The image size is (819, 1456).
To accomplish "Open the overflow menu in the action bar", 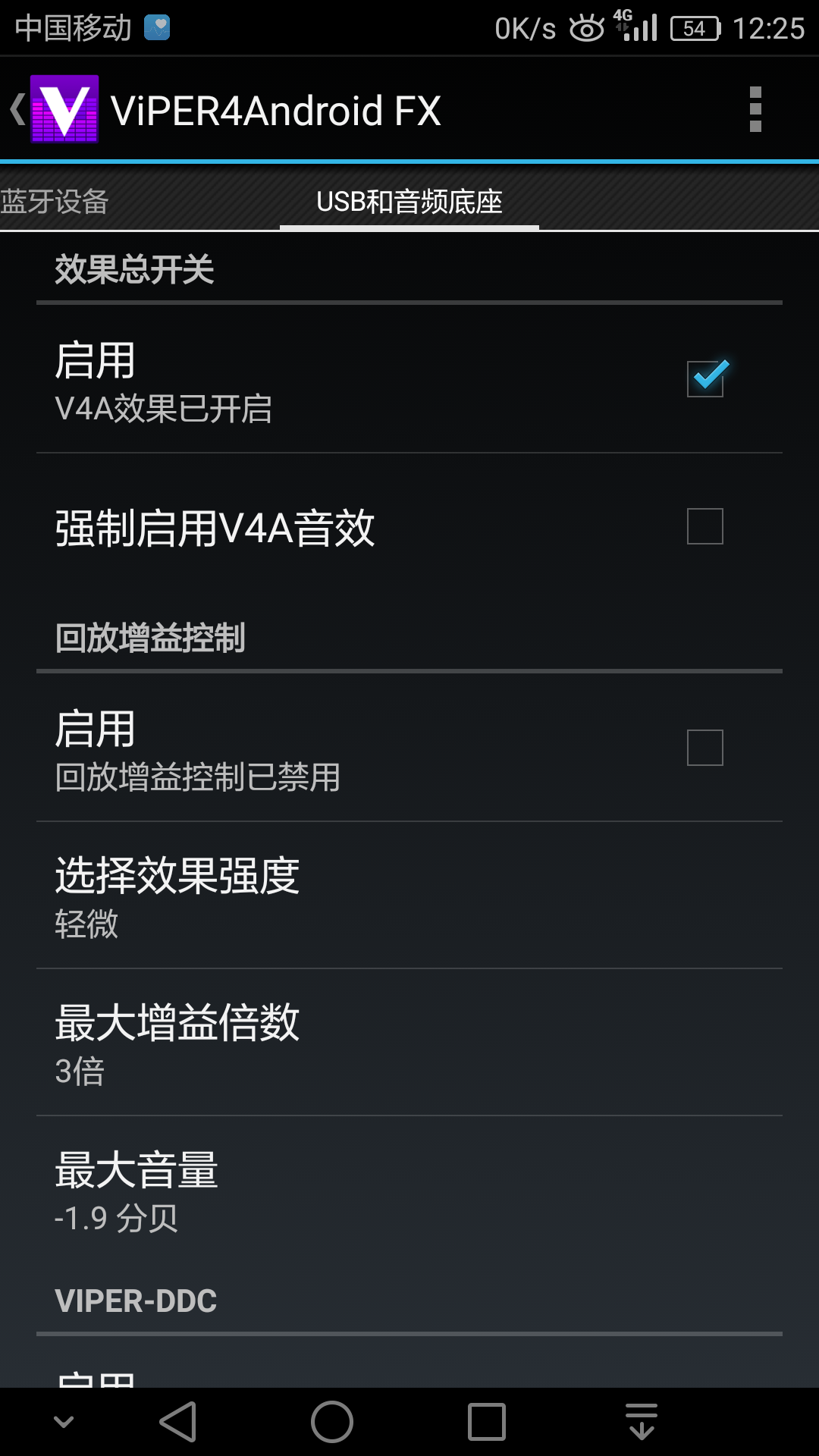I will tap(755, 110).
